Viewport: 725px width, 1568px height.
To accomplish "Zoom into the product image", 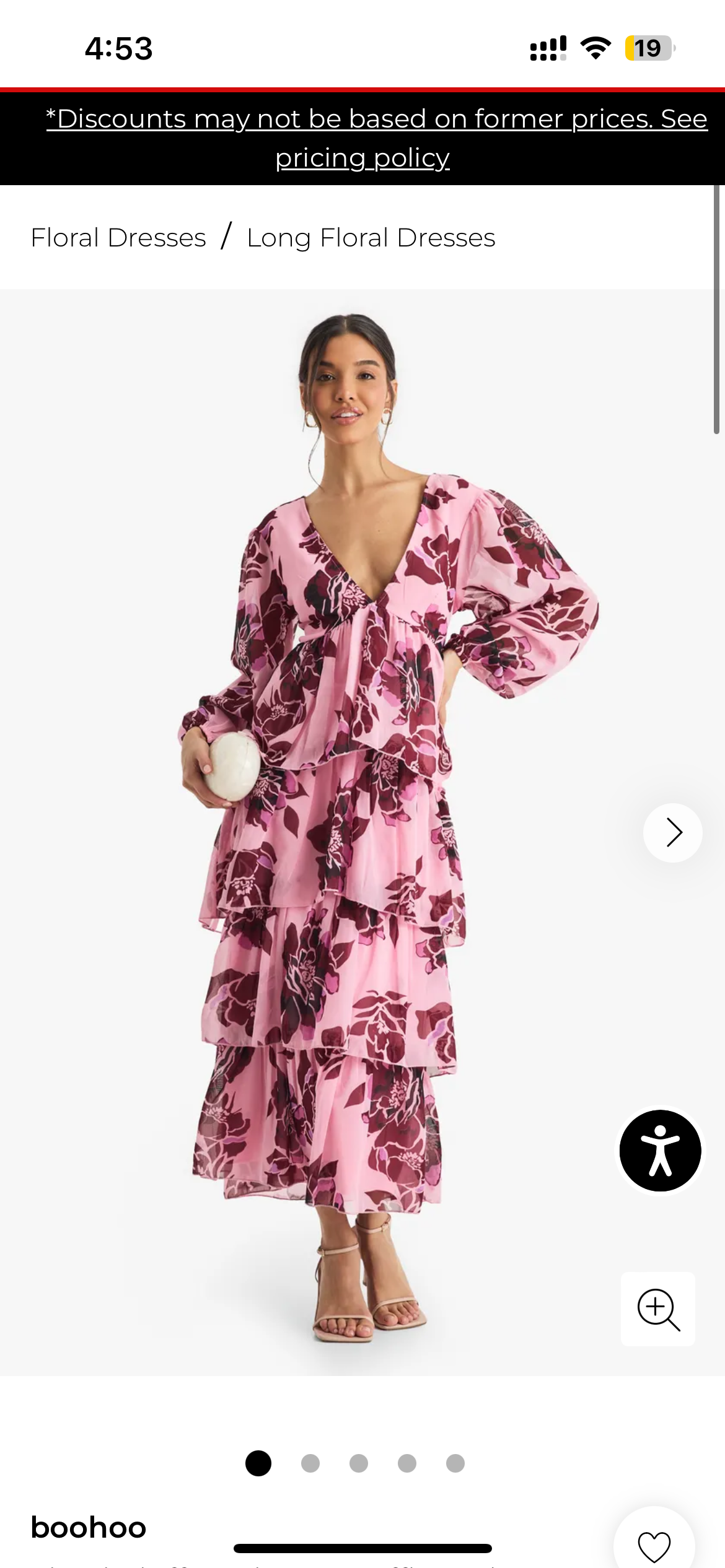I will (x=657, y=1309).
